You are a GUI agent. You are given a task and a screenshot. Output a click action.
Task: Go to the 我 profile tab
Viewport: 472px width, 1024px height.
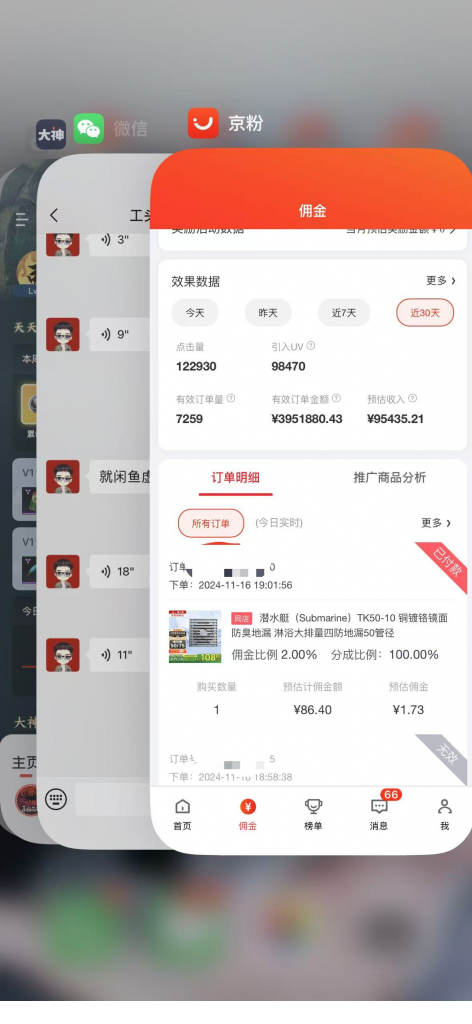click(445, 814)
